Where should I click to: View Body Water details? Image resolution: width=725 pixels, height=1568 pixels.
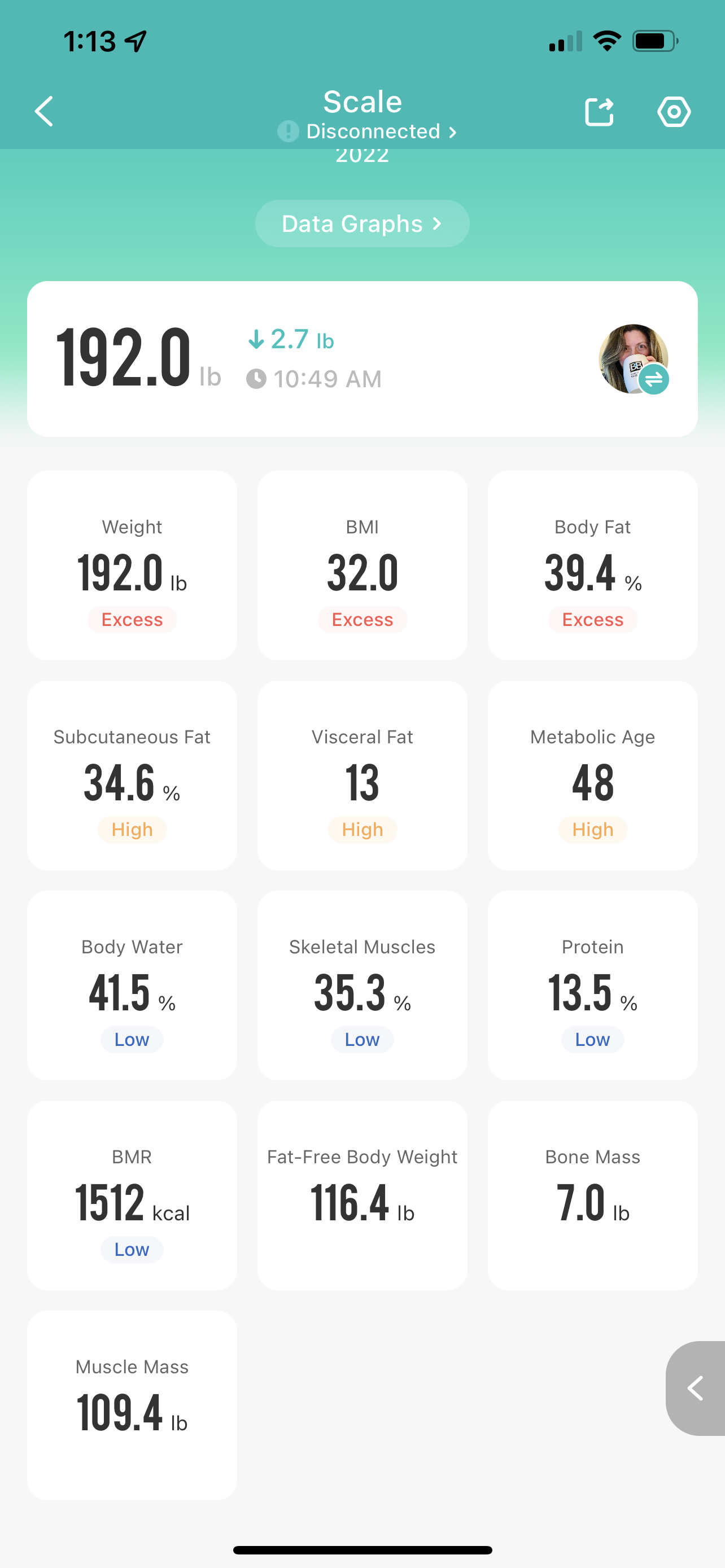pyautogui.click(x=132, y=985)
